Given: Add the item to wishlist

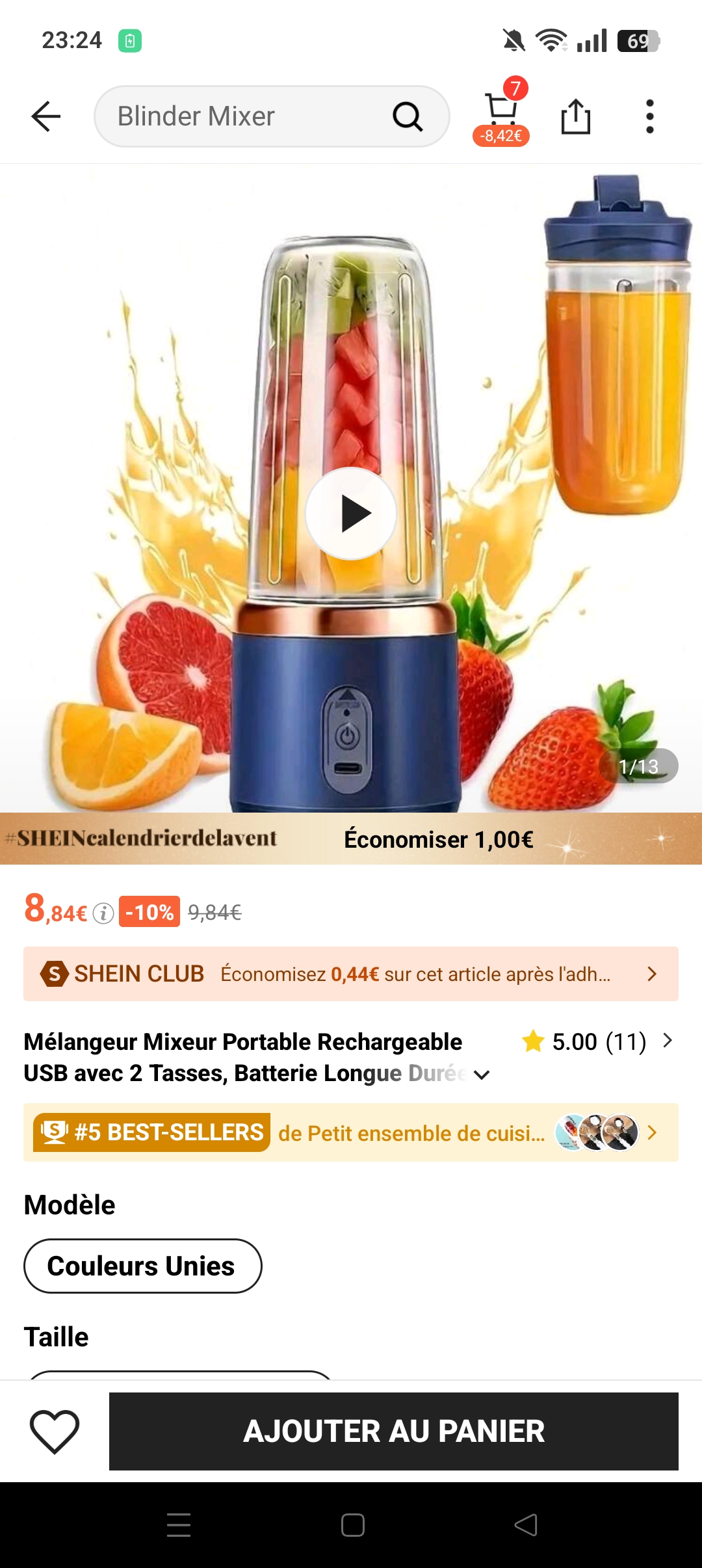Looking at the screenshot, I should tap(55, 1431).
